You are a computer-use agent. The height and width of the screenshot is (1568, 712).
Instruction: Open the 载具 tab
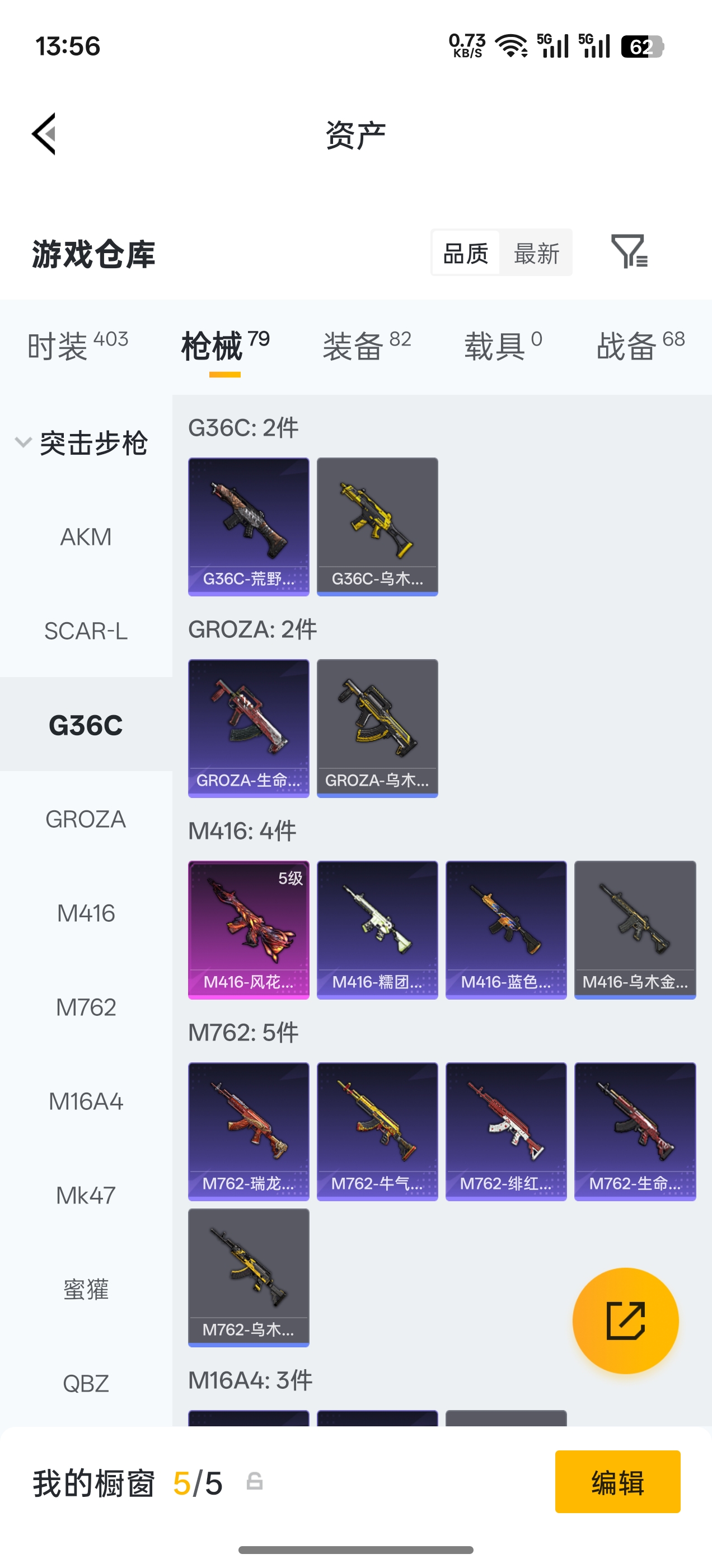(503, 346)
